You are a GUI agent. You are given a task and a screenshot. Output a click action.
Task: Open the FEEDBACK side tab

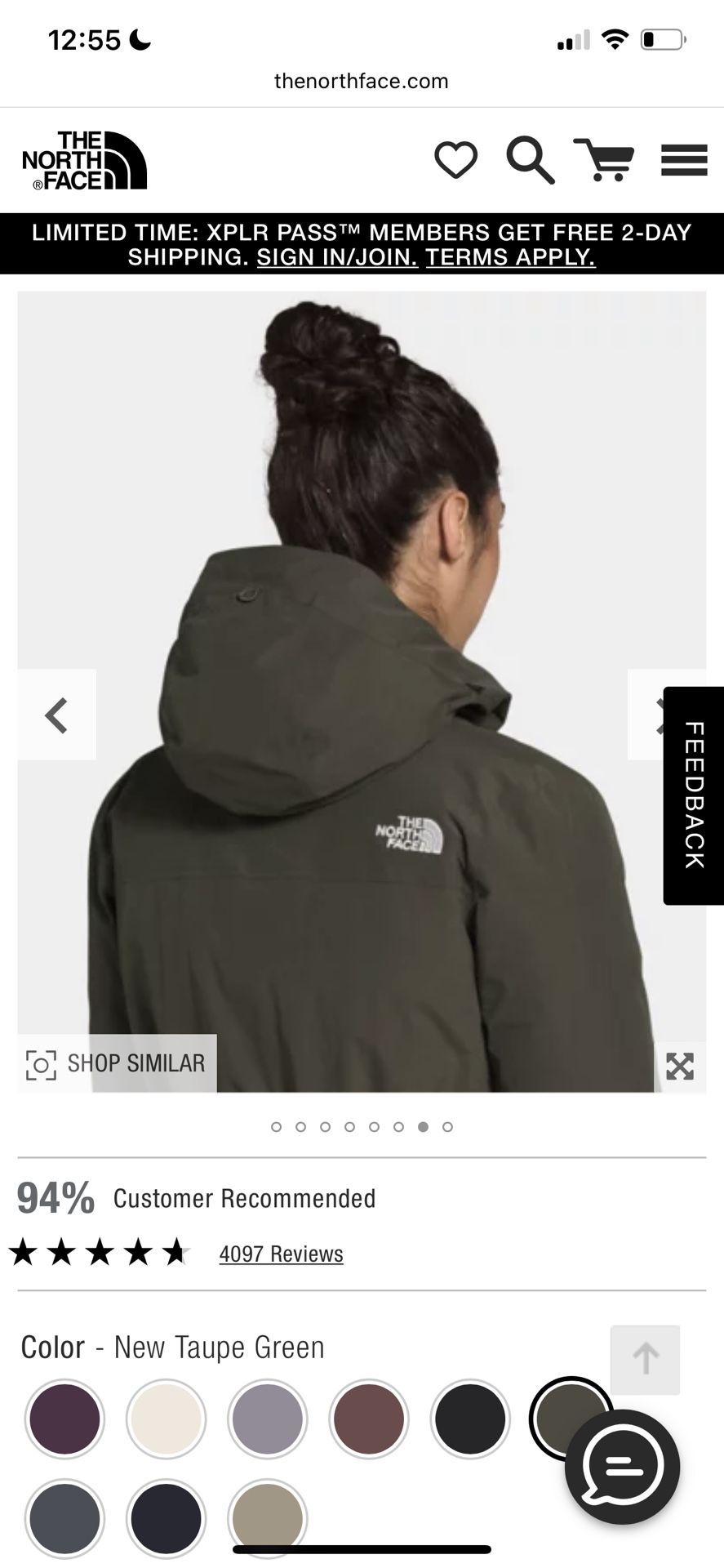[694, 795]
